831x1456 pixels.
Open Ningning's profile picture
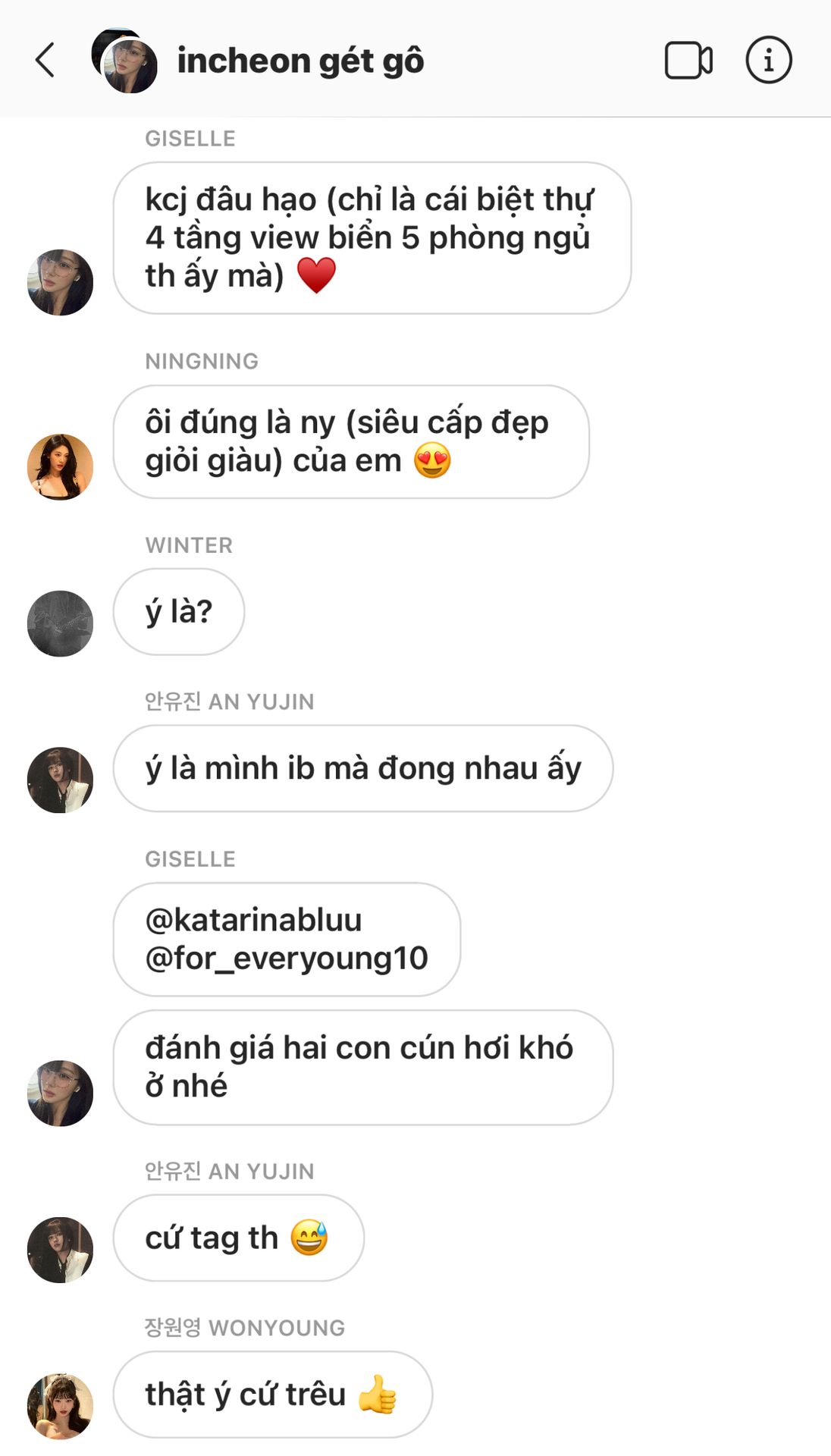(60, 466)
